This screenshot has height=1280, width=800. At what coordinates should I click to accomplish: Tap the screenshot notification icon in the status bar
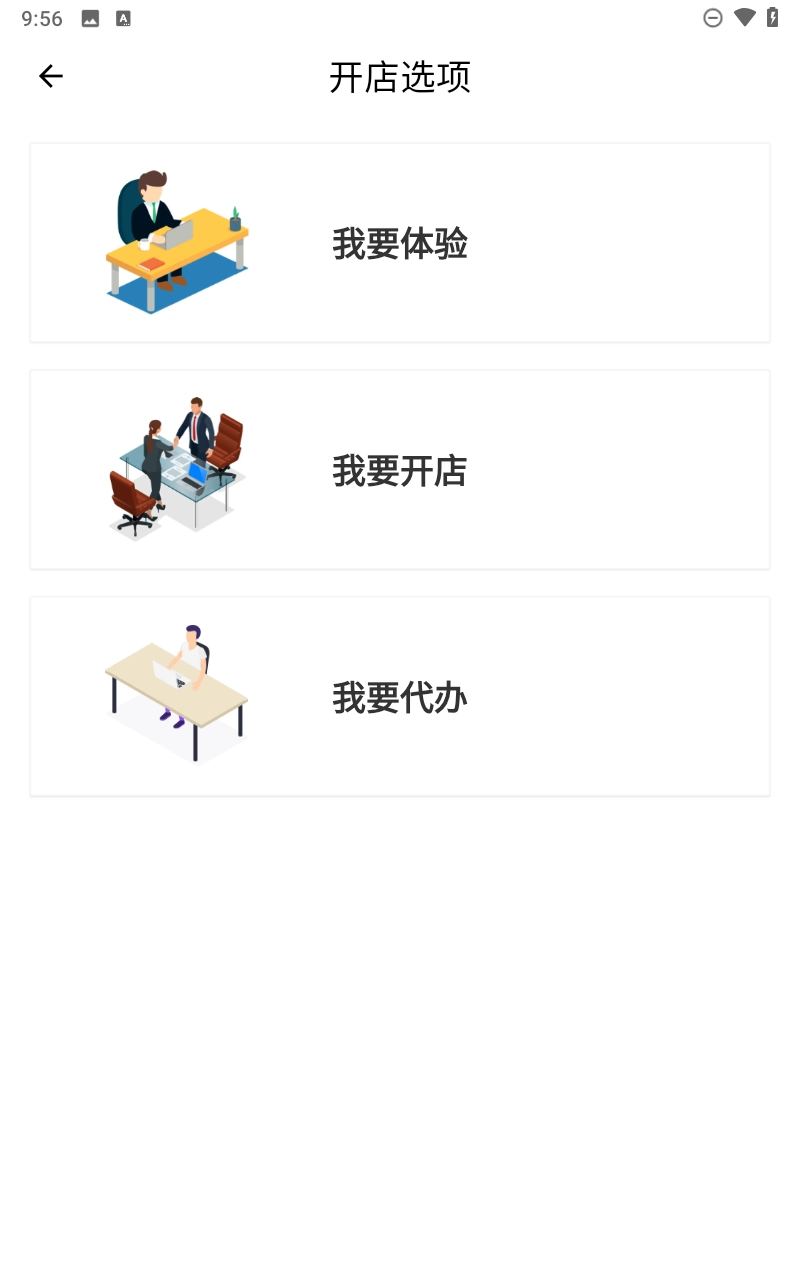(89, 17)
